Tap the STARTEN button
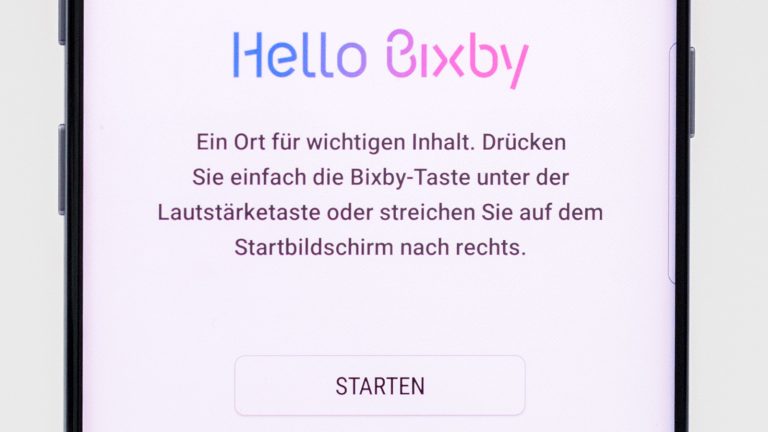 tap(380, 385)
